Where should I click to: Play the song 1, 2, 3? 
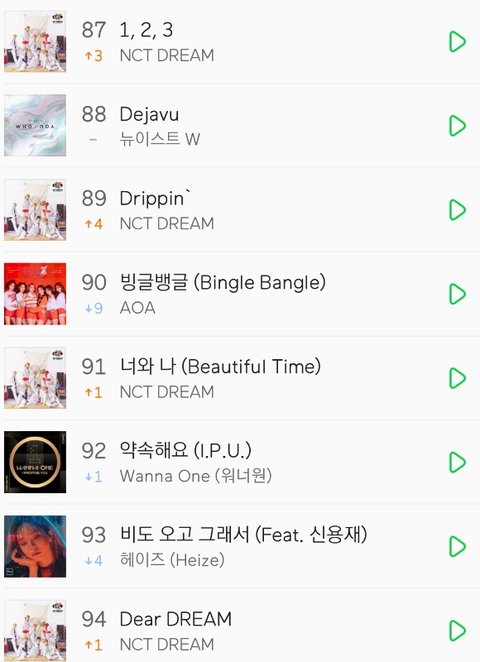click(457, 41)
